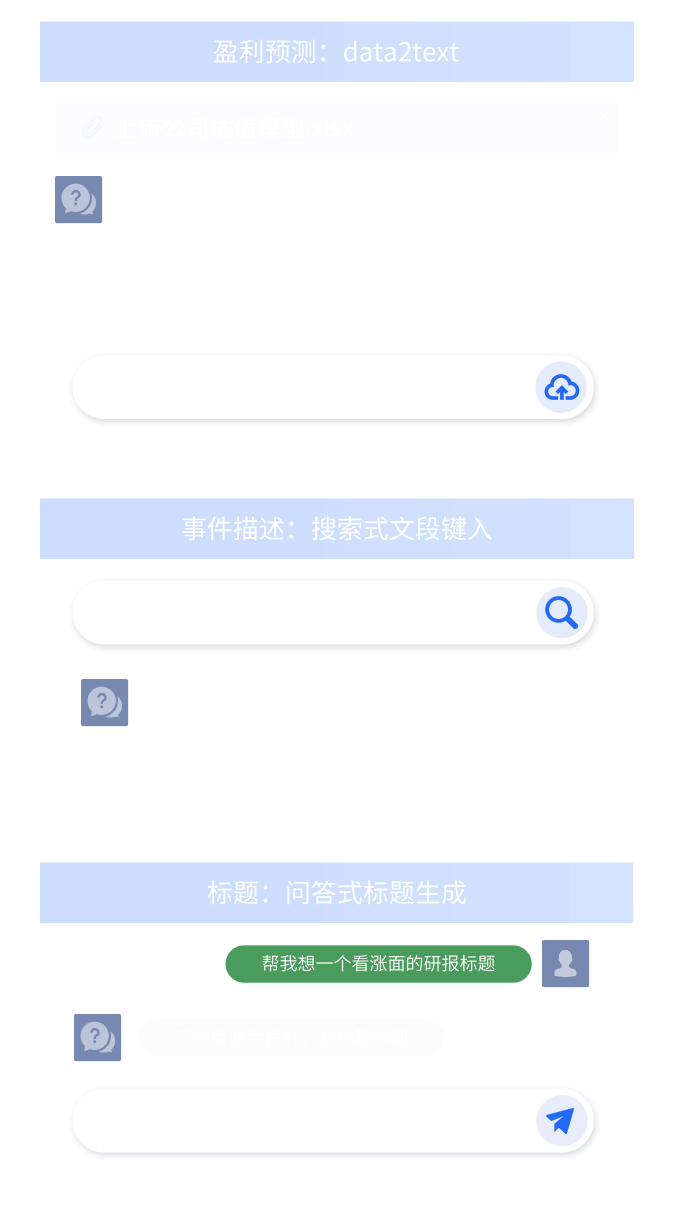Send the message with the paper plane icon
The width and height of the screenshot is (675, 1232).
coord(561,1120)
